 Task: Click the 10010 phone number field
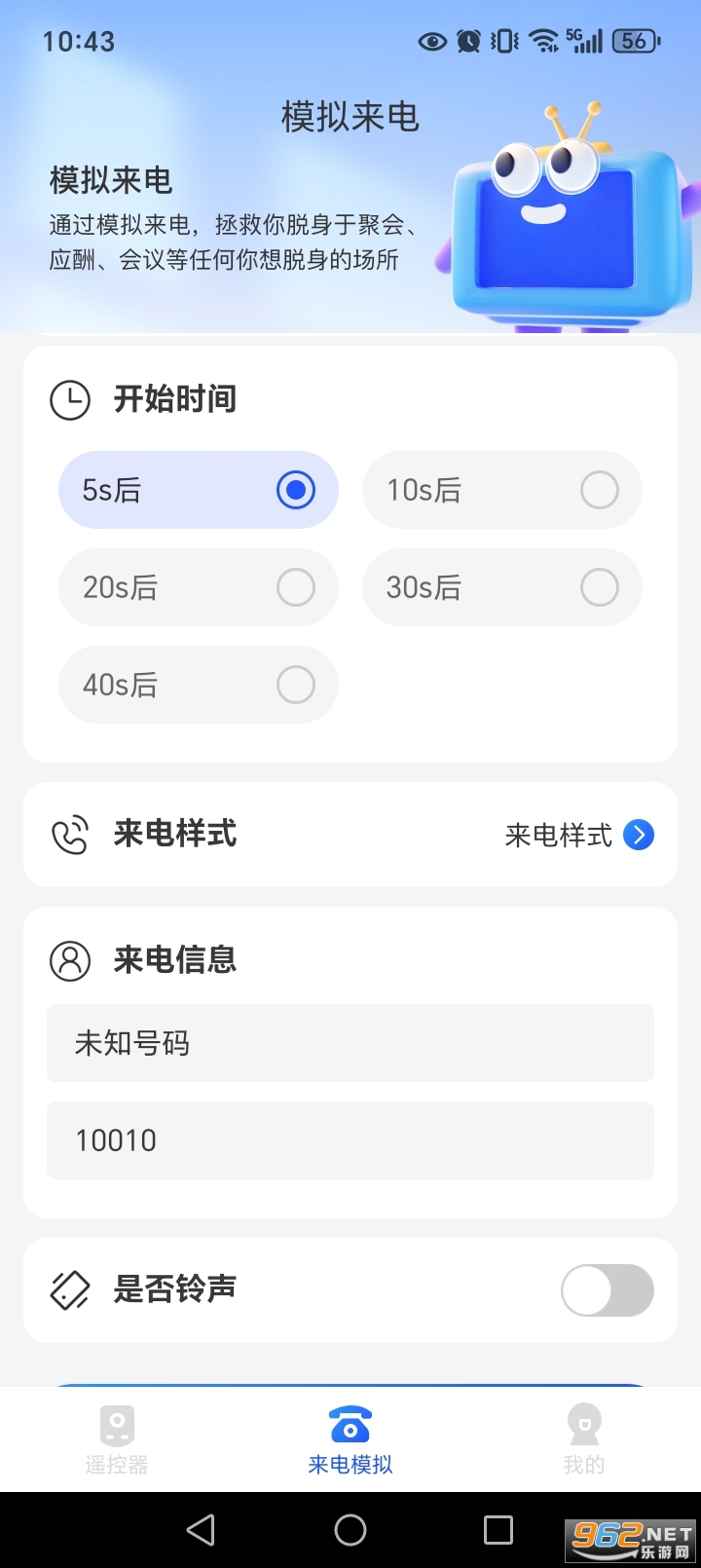click(x=350, y=1139)
